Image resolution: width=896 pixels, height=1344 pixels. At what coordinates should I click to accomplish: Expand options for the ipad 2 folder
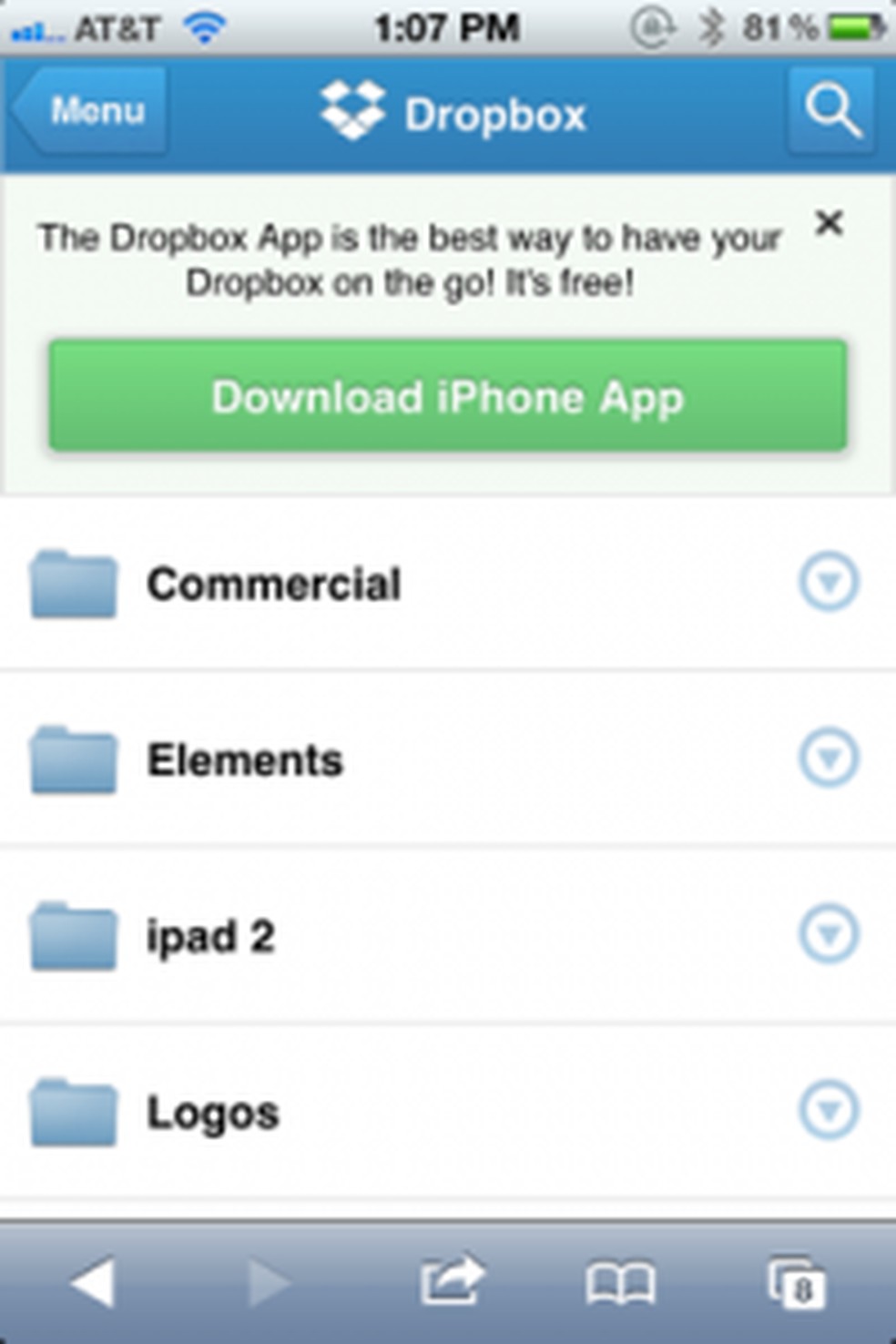829,933
